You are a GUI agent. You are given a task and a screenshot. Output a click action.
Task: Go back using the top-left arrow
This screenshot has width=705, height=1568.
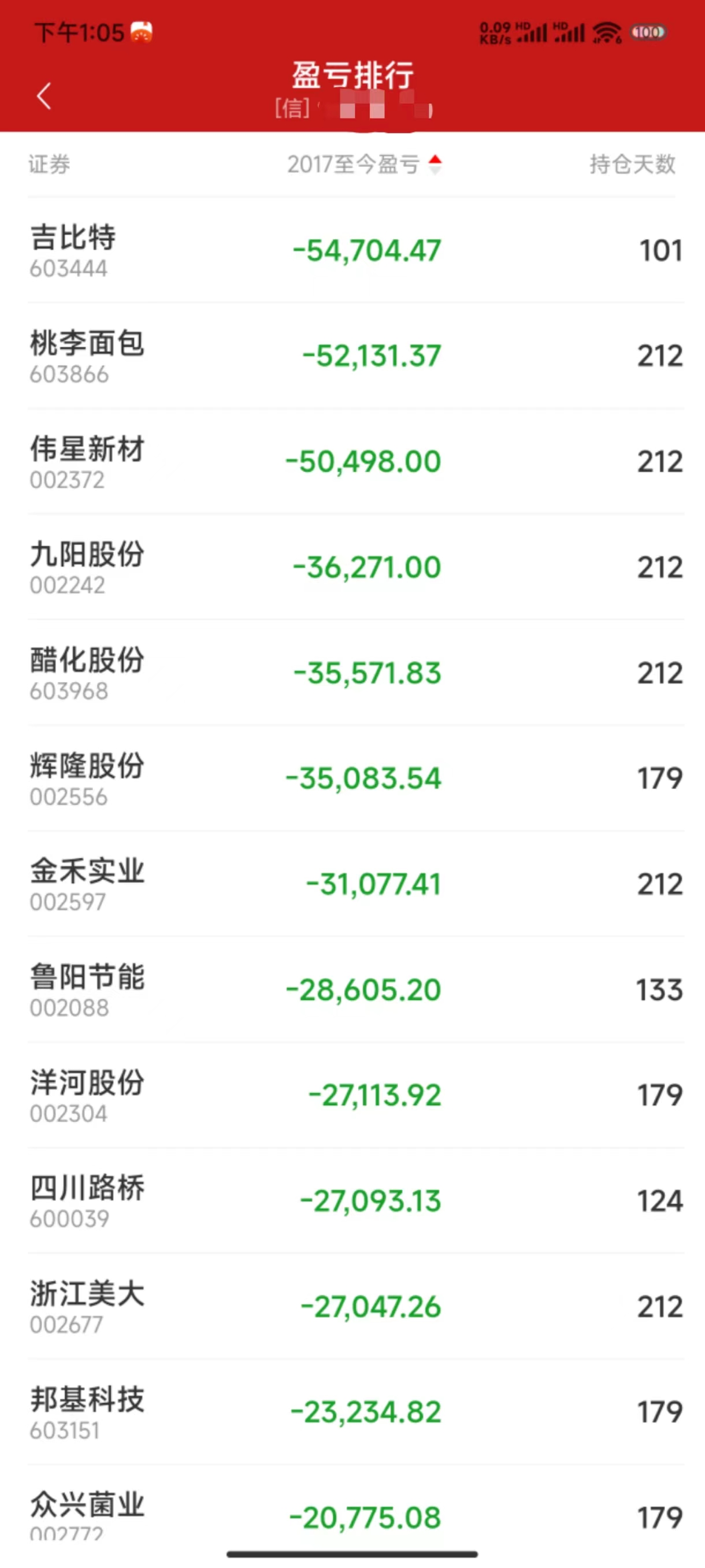44,96
